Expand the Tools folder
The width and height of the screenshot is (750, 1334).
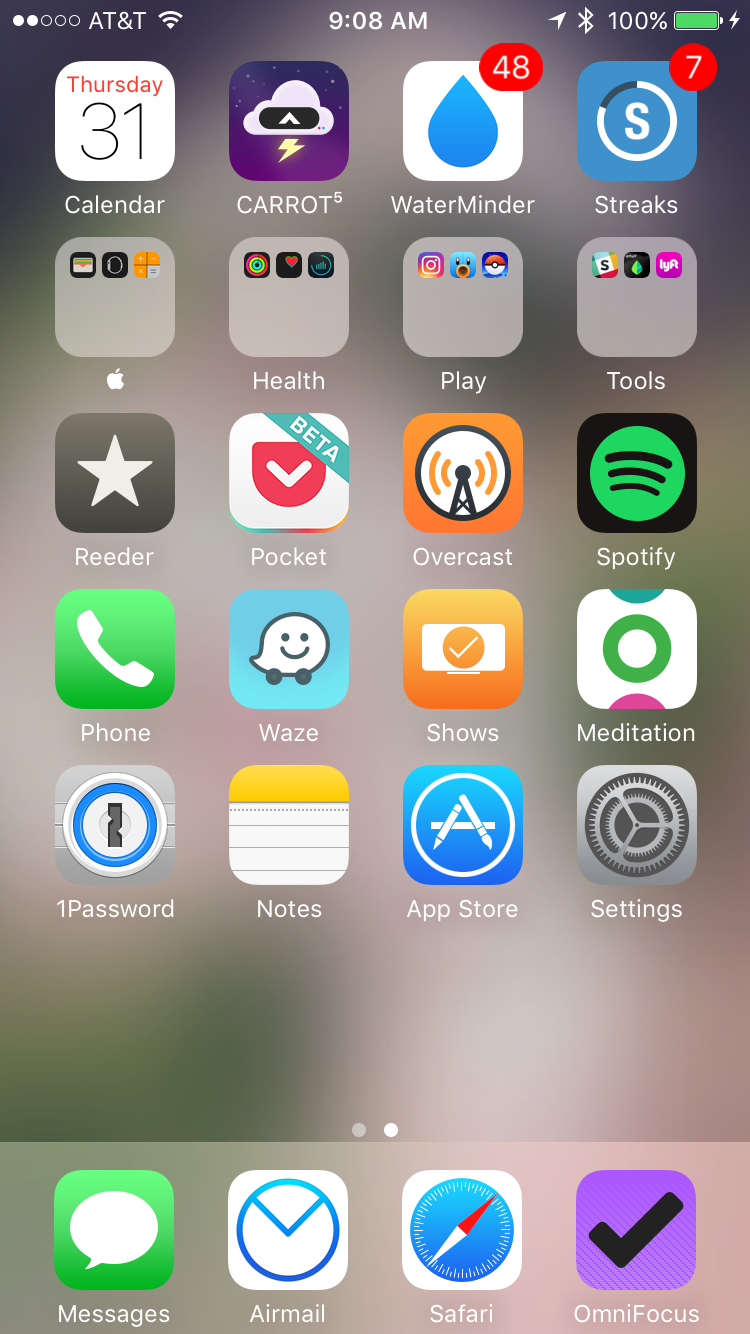(637, 297)
